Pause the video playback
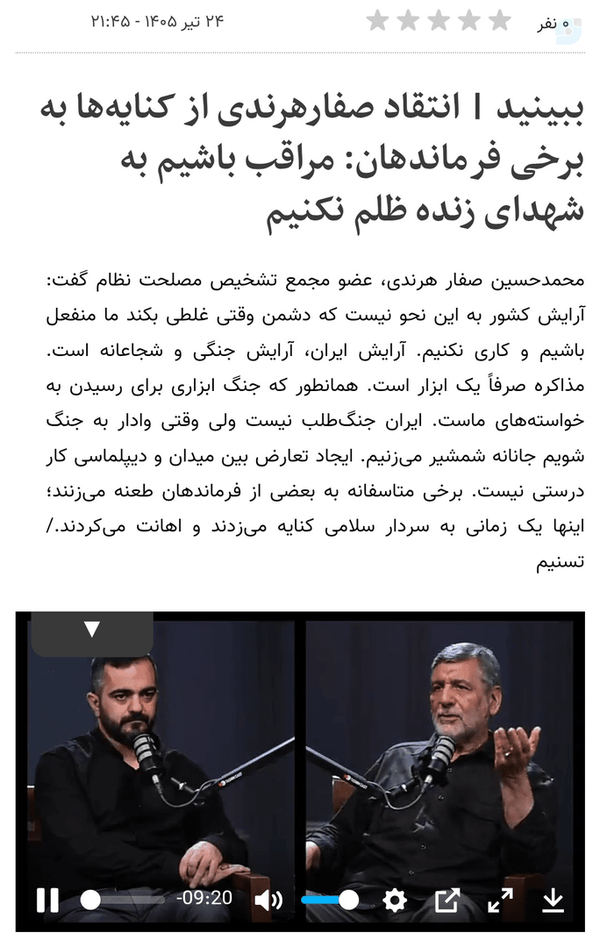The width and height of the screenshot is (600, 947). (48, 900)
